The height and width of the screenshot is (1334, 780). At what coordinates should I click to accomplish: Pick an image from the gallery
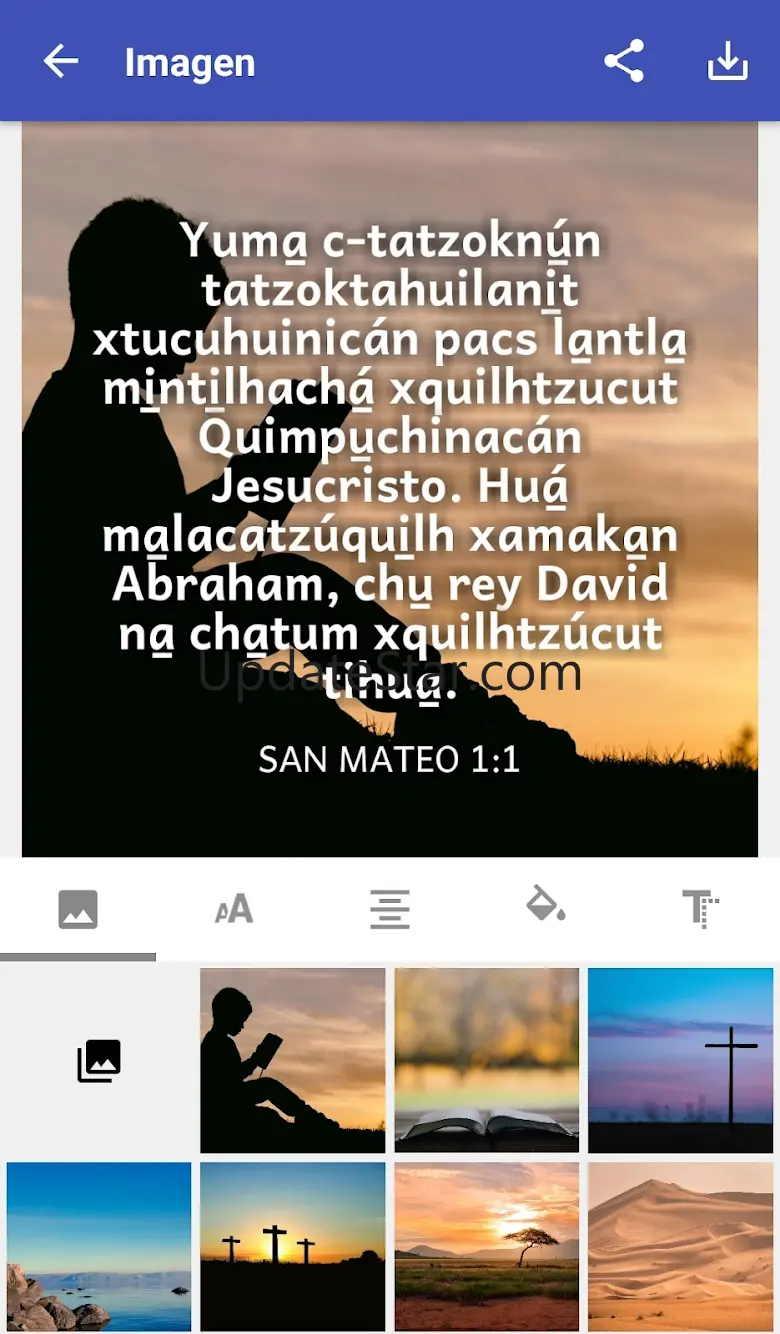[x=99, y=1061]
